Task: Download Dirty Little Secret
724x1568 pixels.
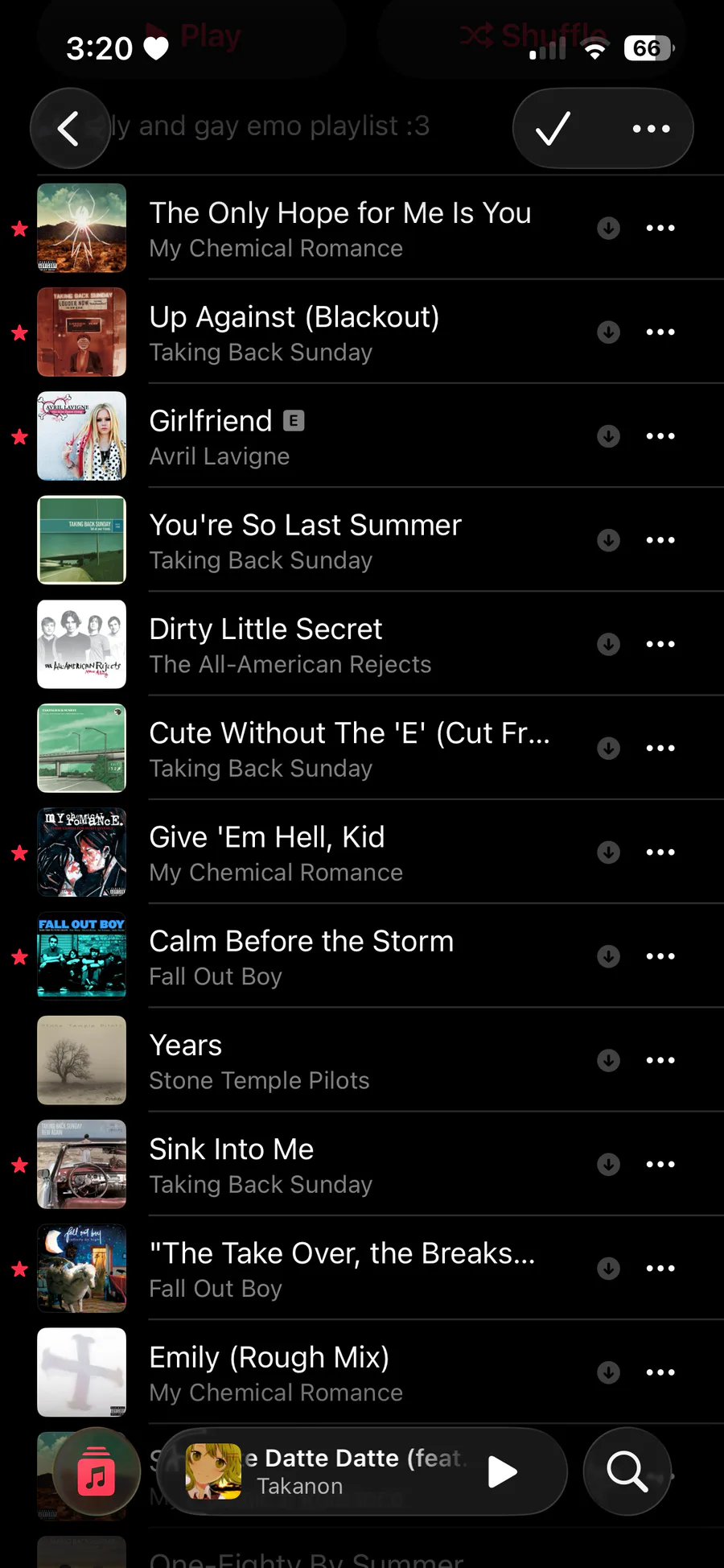Action: pyautogui.click(x=608, y=644)
